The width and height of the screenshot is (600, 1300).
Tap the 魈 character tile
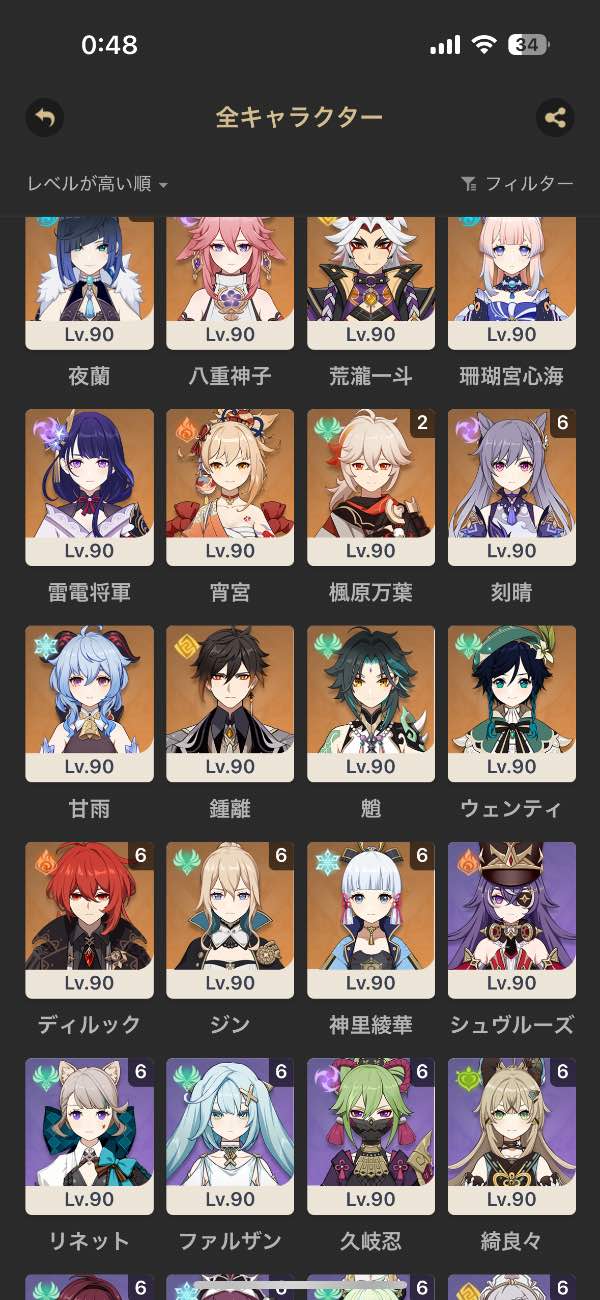tap(371, 703)
